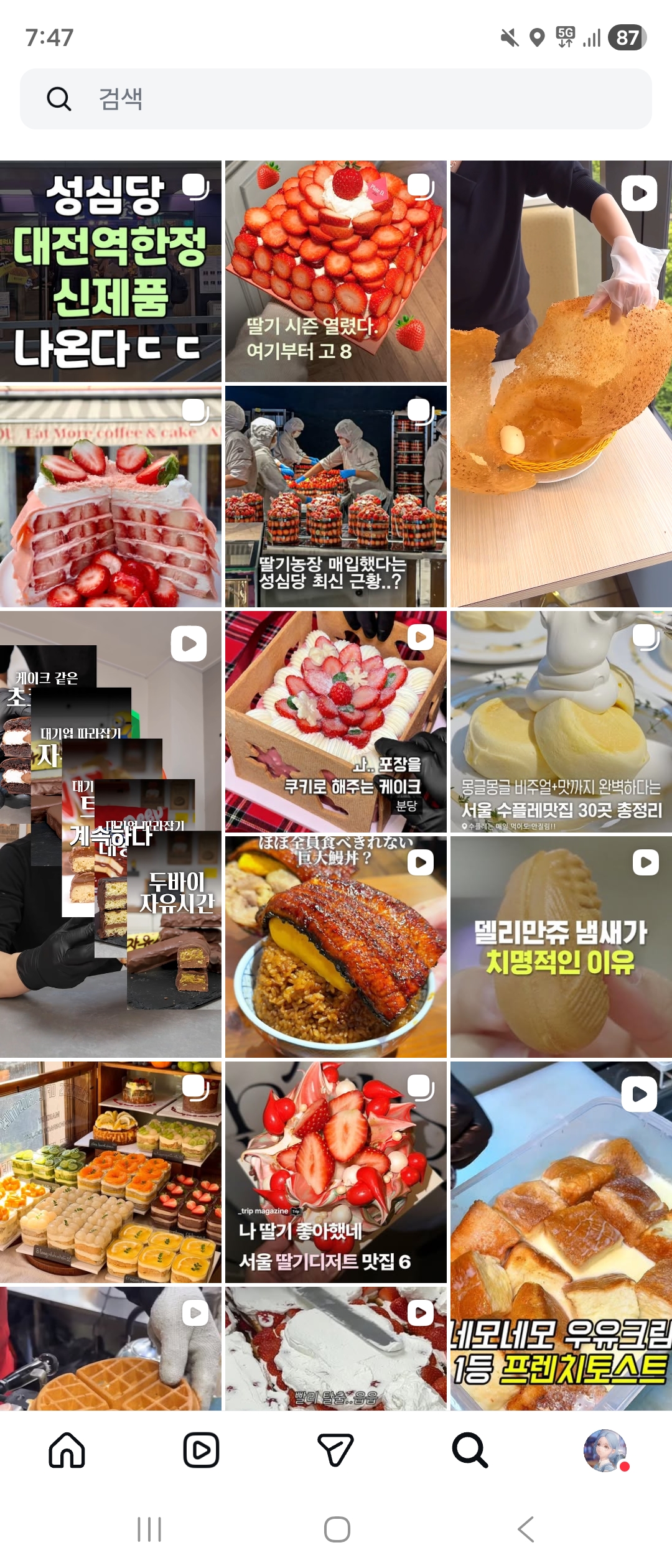Screen dimensions: 672x1568
Task: Play the 두바이 자유시간 chocolate reel
Action: click(x=111, y=834)
